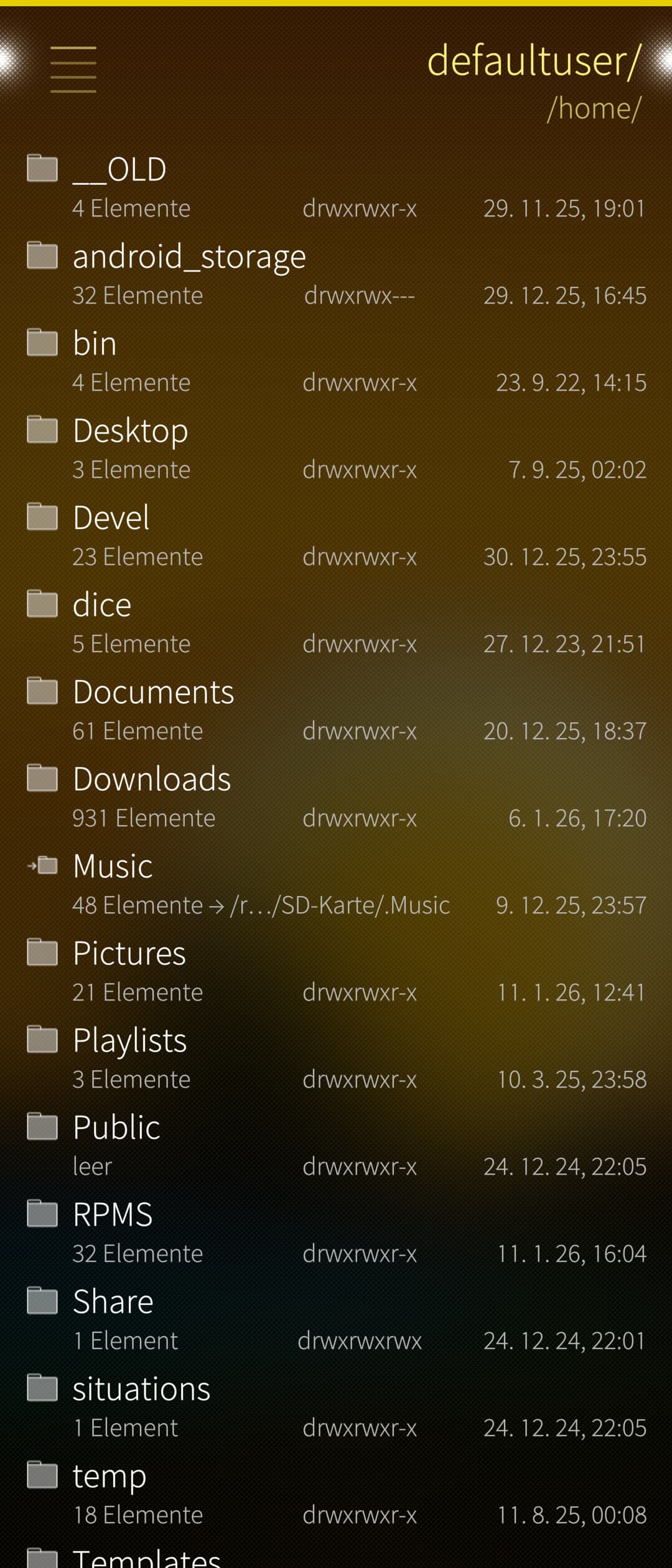Open the Templates folder
This screenshot has width=672, height=1568.
147,1557
